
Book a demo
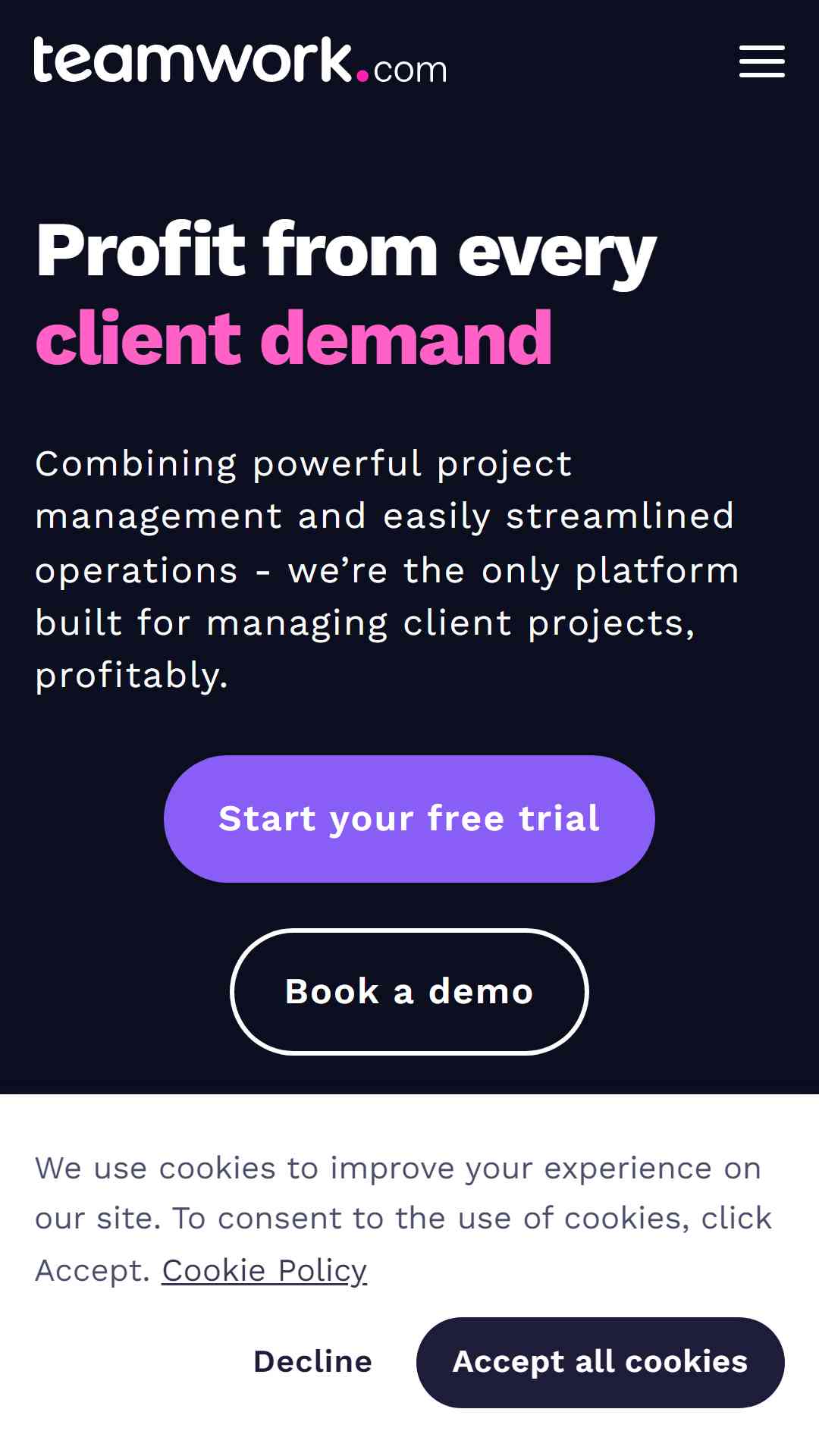tap(409, 992)
